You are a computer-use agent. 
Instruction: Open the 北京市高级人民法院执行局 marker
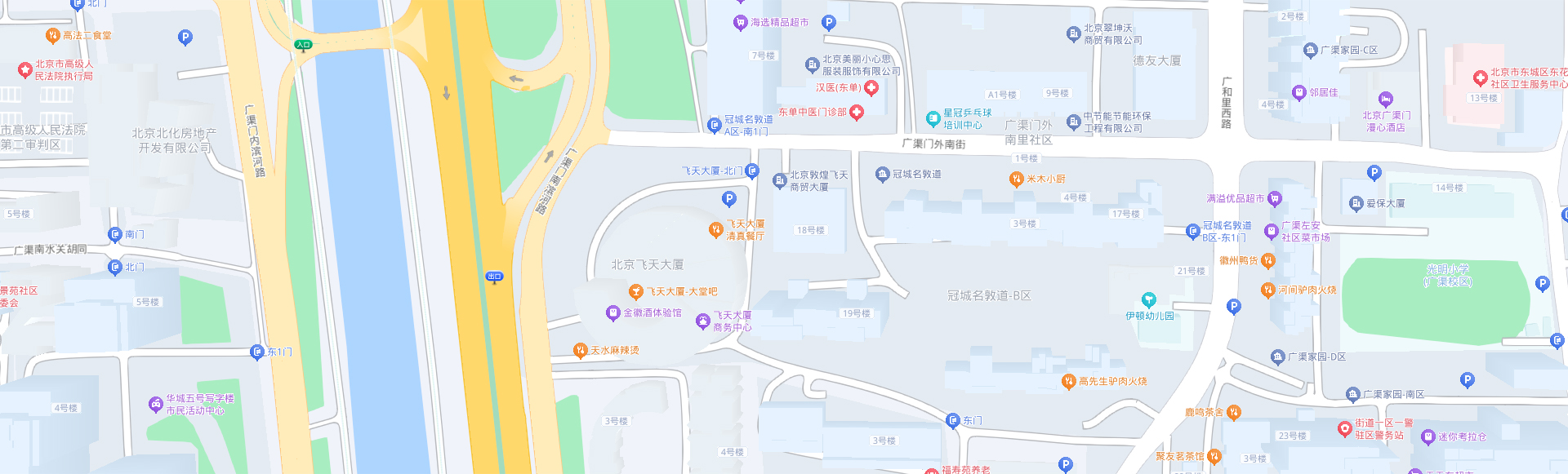[24, 69]
